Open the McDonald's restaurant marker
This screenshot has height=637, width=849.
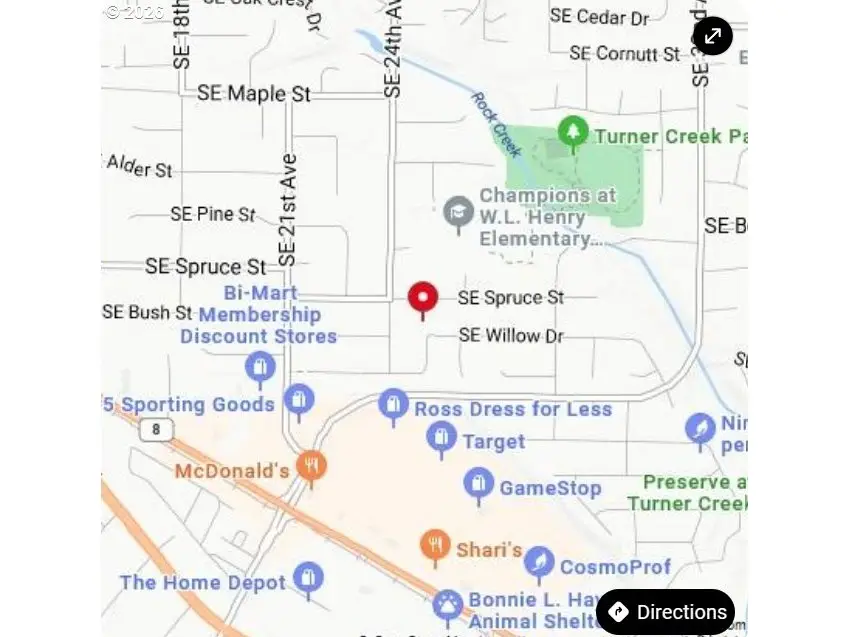(311, 466)
